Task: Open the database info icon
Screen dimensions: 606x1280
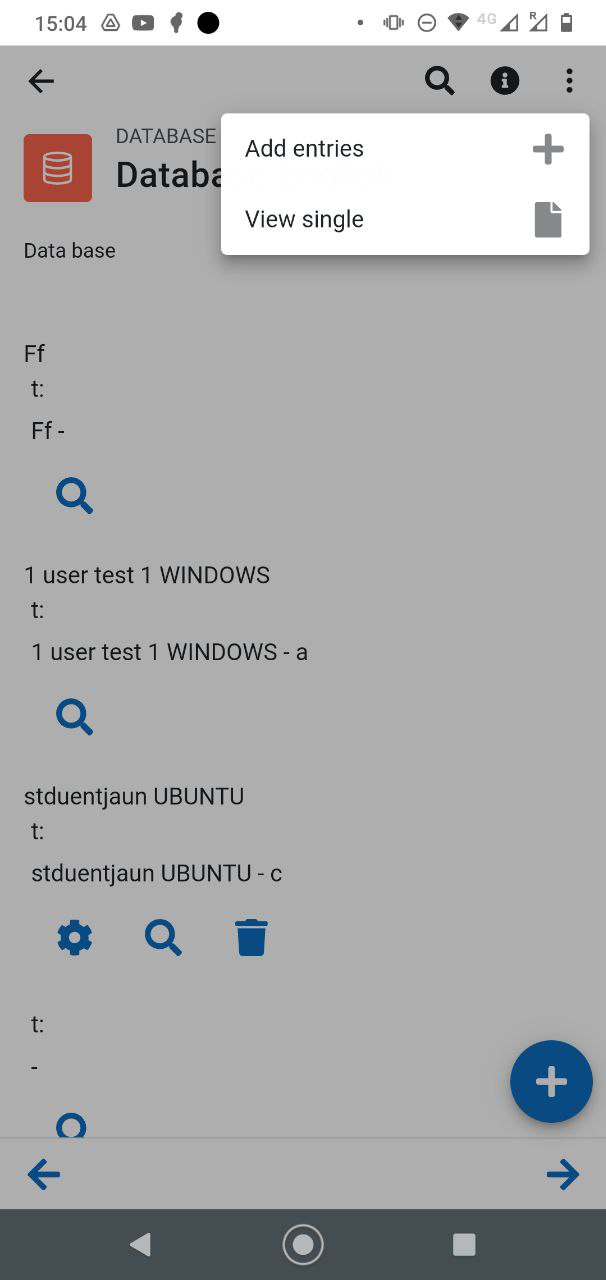Action: pyautogui.click(x=505, y=81)
